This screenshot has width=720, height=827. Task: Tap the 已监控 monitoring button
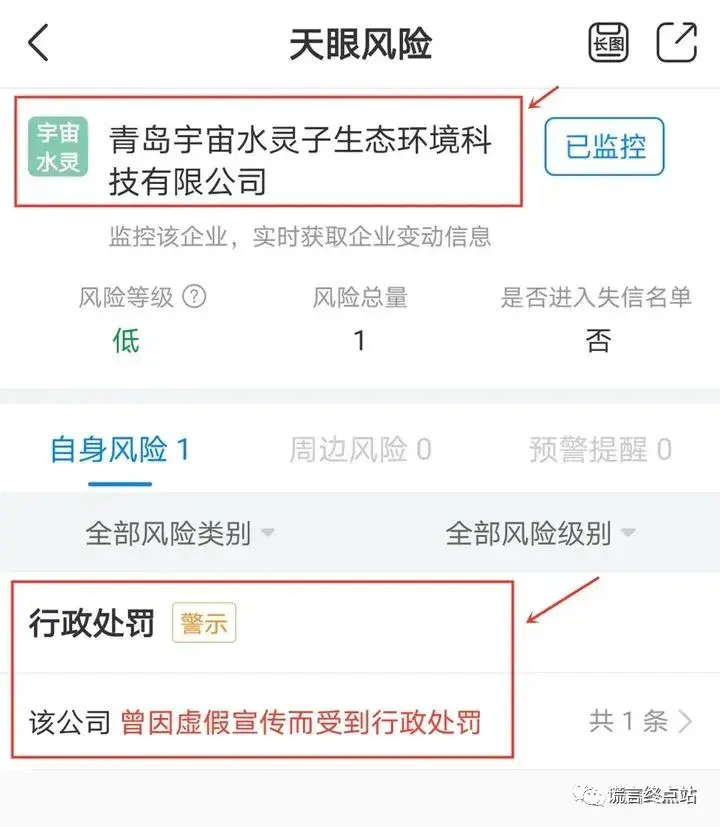click(x=604, y=147)
